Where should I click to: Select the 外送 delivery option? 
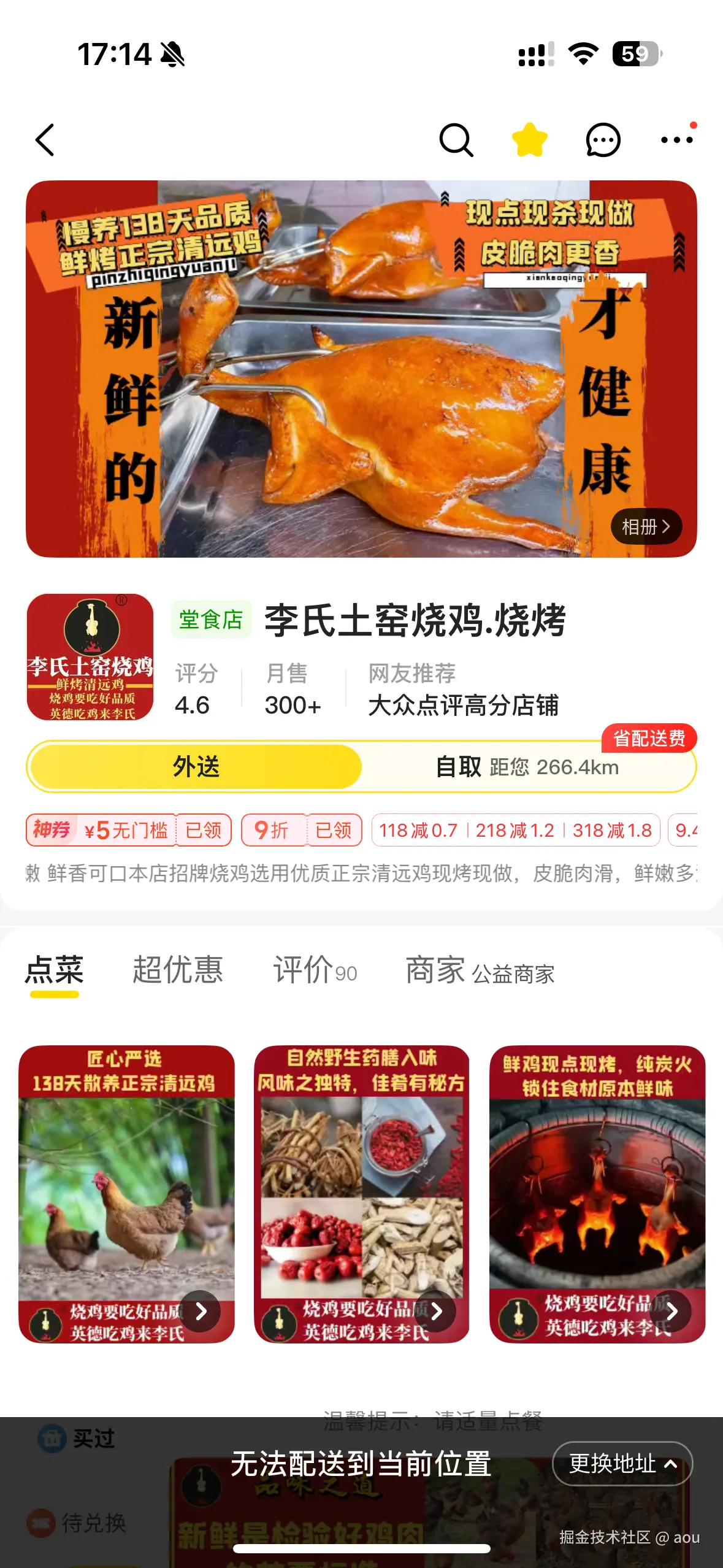coord(193,767)
